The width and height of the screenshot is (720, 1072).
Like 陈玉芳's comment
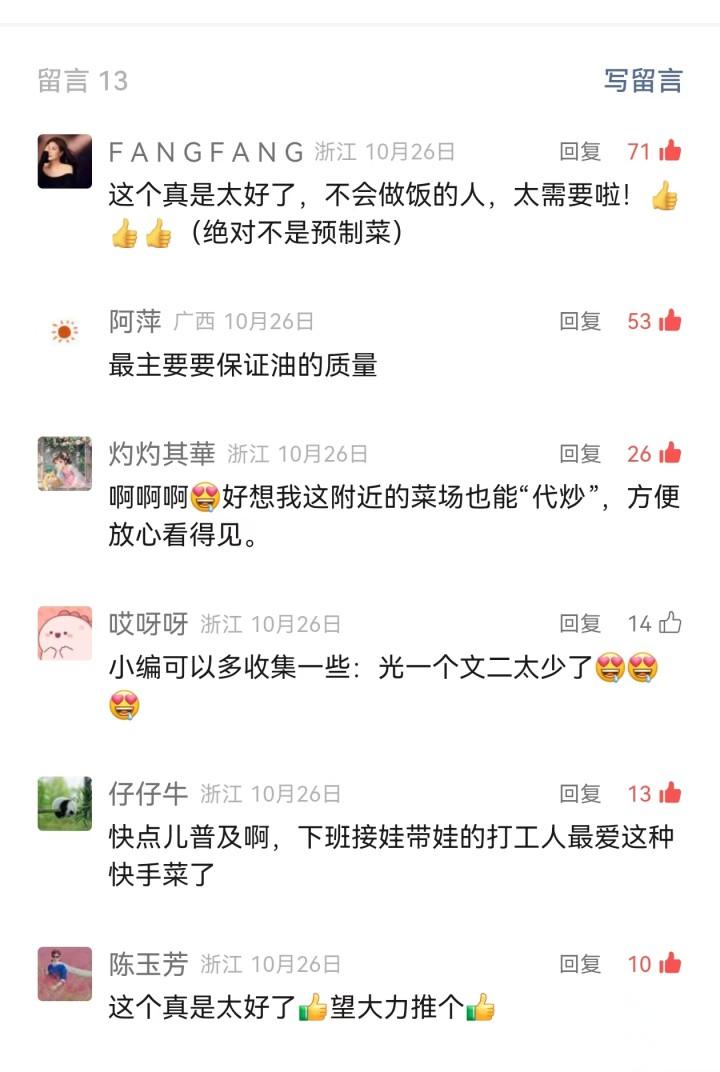pyautogui.click(x=669, y=964)
